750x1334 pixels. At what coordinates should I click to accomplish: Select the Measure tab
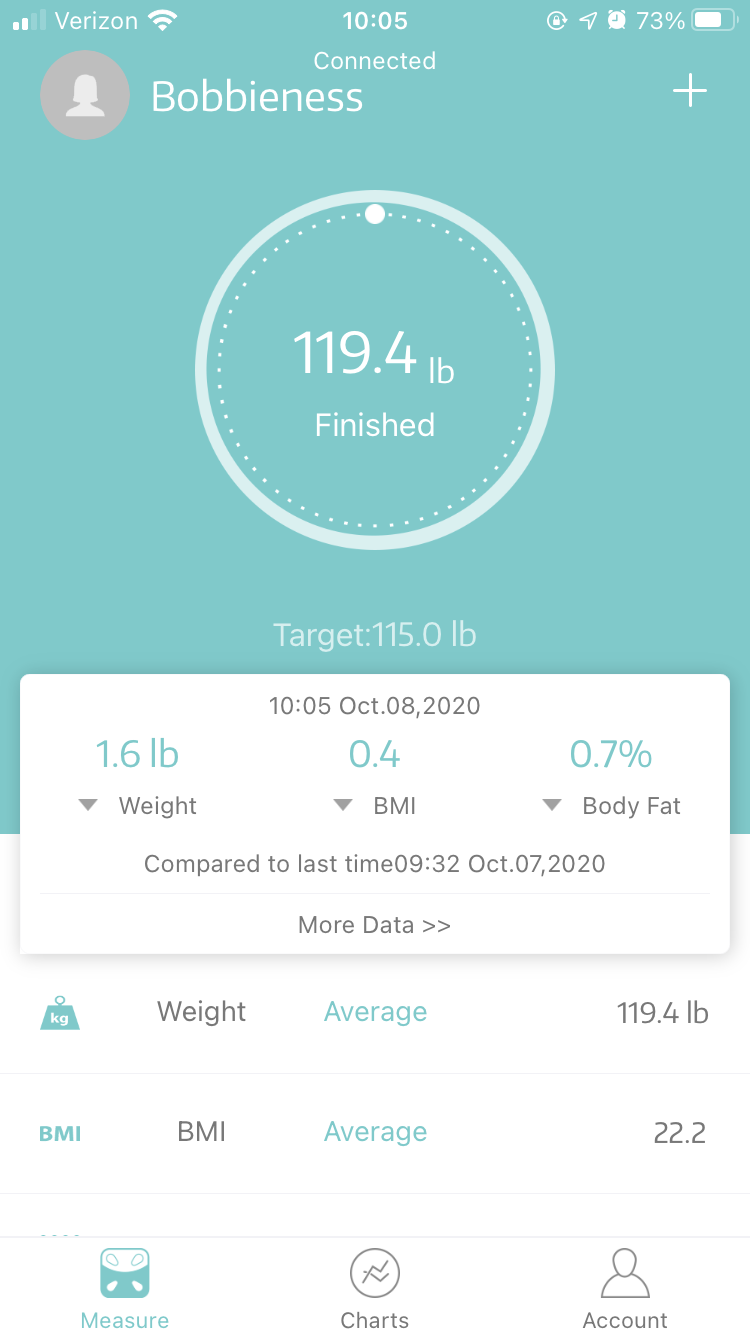coord(125,1290)
